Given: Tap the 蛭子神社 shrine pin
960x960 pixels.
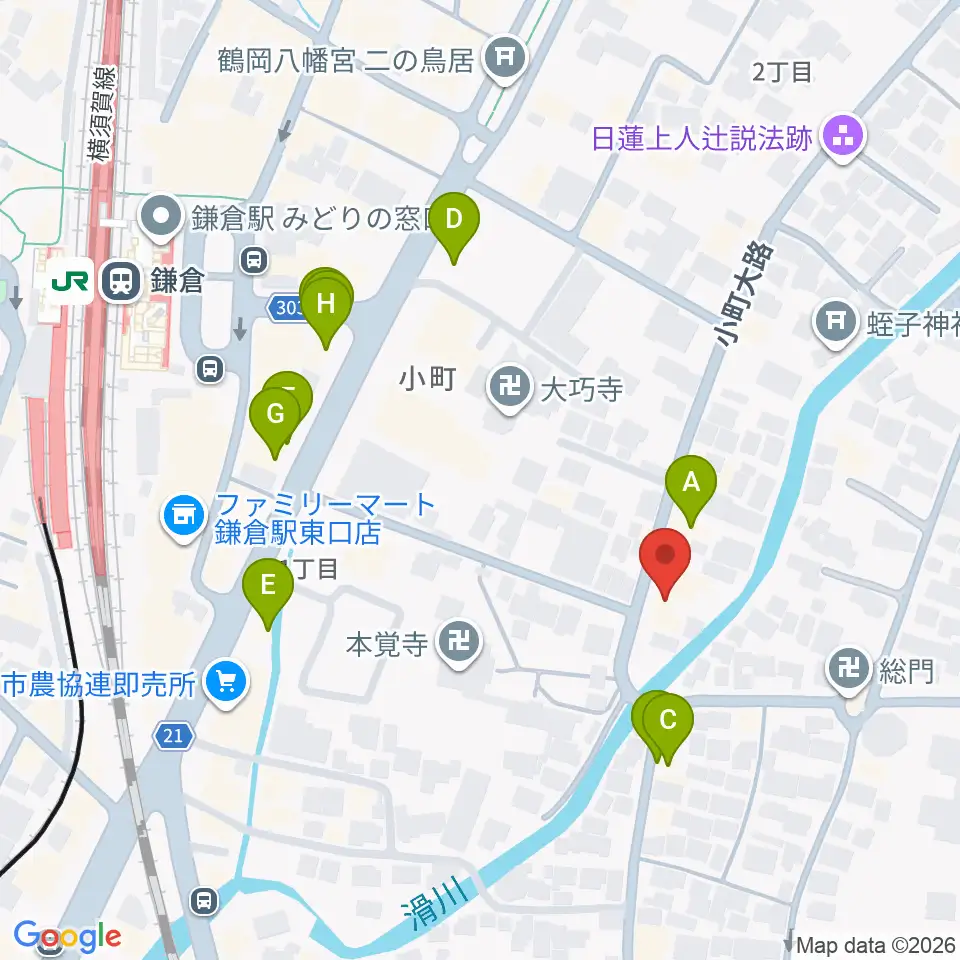Looking at the screenshot, I should pyautogui.click(x=836, y=323).
